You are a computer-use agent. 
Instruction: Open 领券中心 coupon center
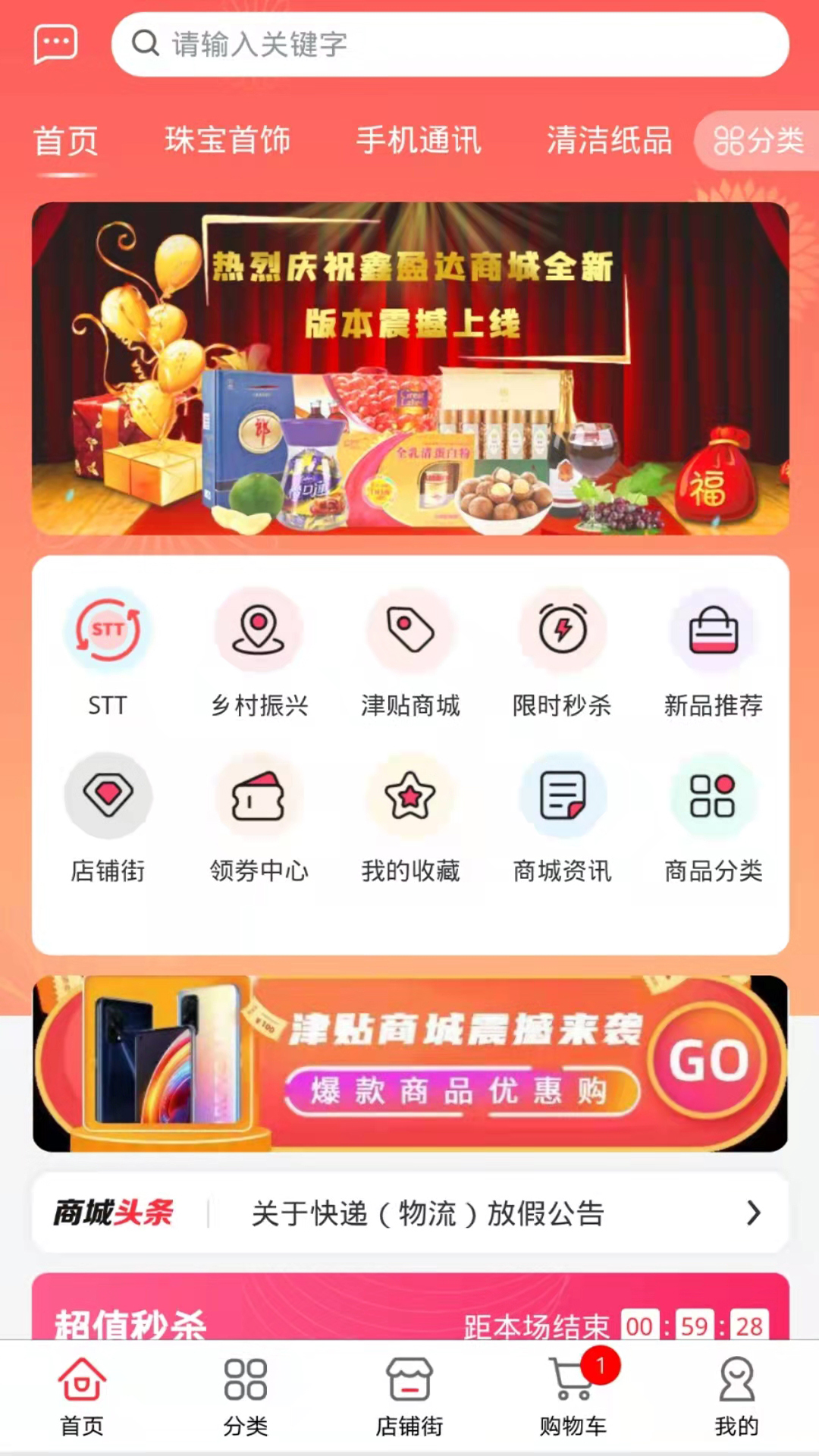point(259,817)
